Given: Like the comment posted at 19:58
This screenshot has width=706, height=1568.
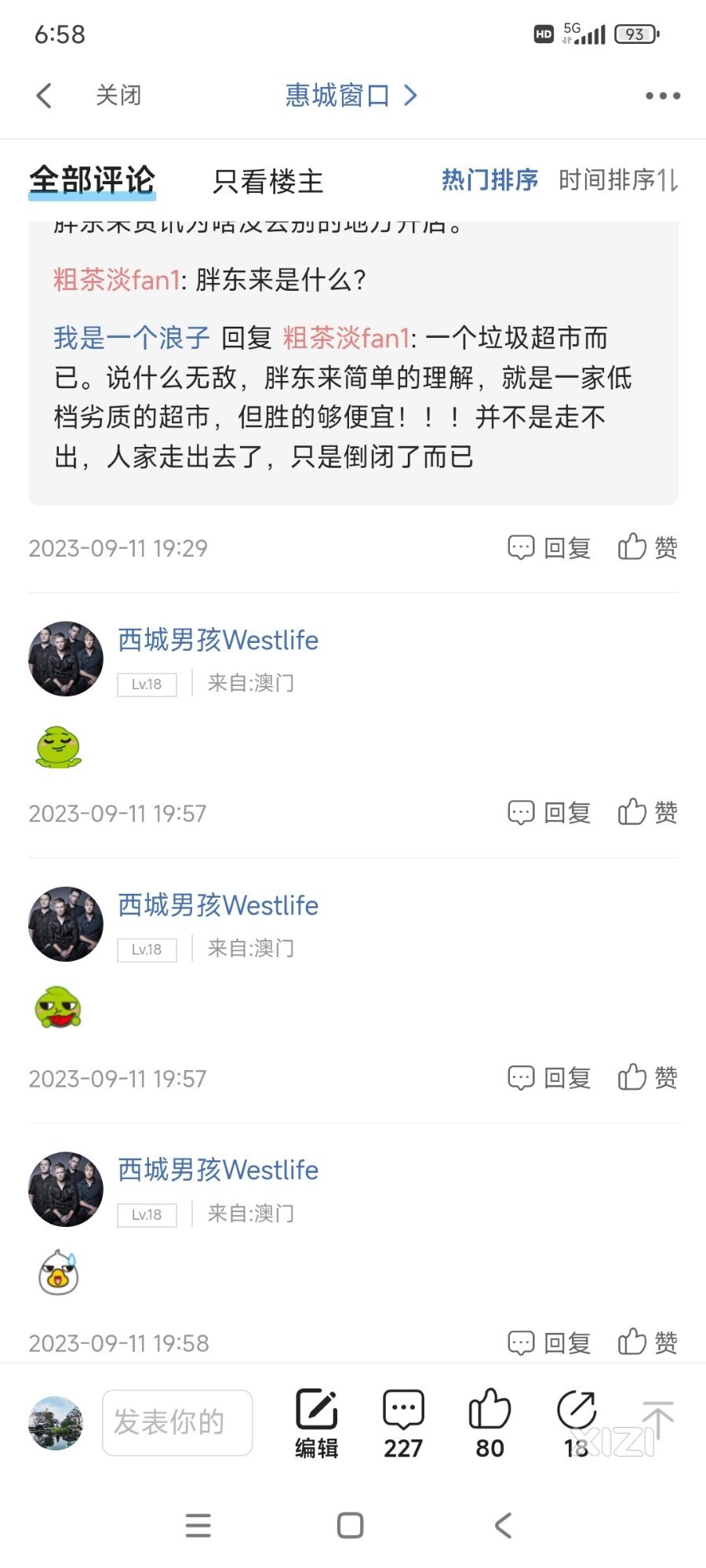Looking at the screenshot, I should coord(647,1342).
